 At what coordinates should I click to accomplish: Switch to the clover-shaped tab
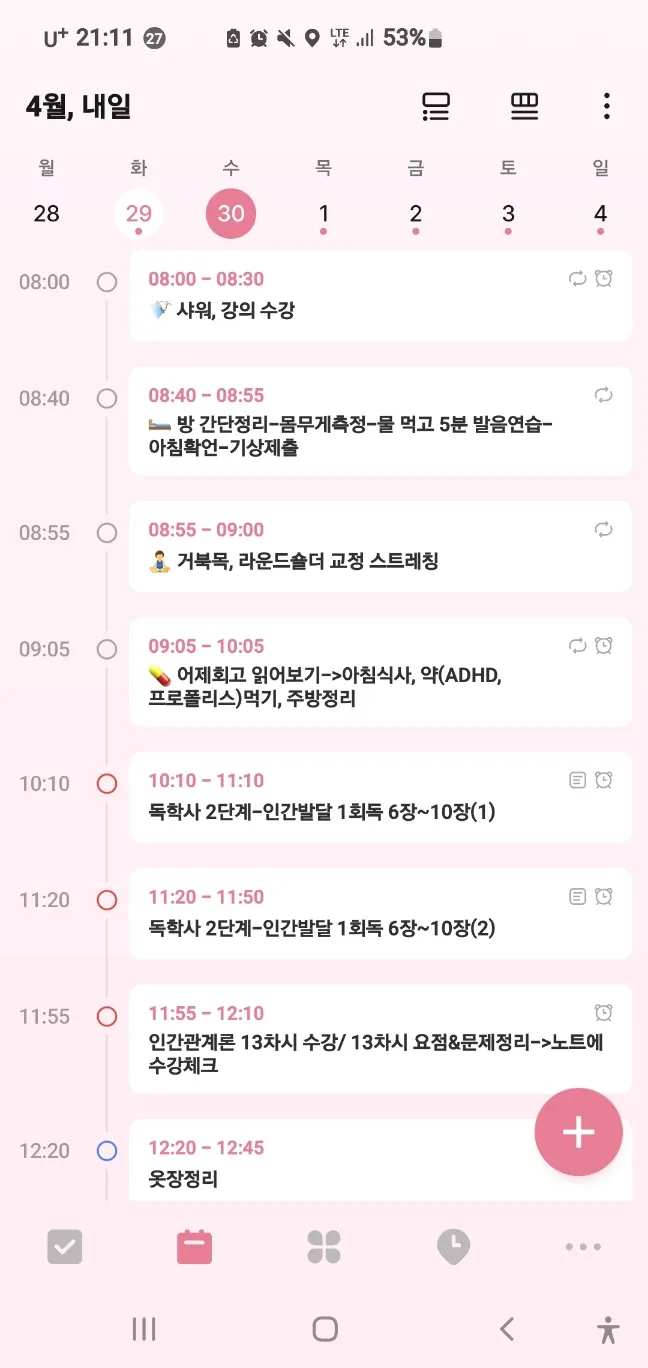coord(324,1247)
